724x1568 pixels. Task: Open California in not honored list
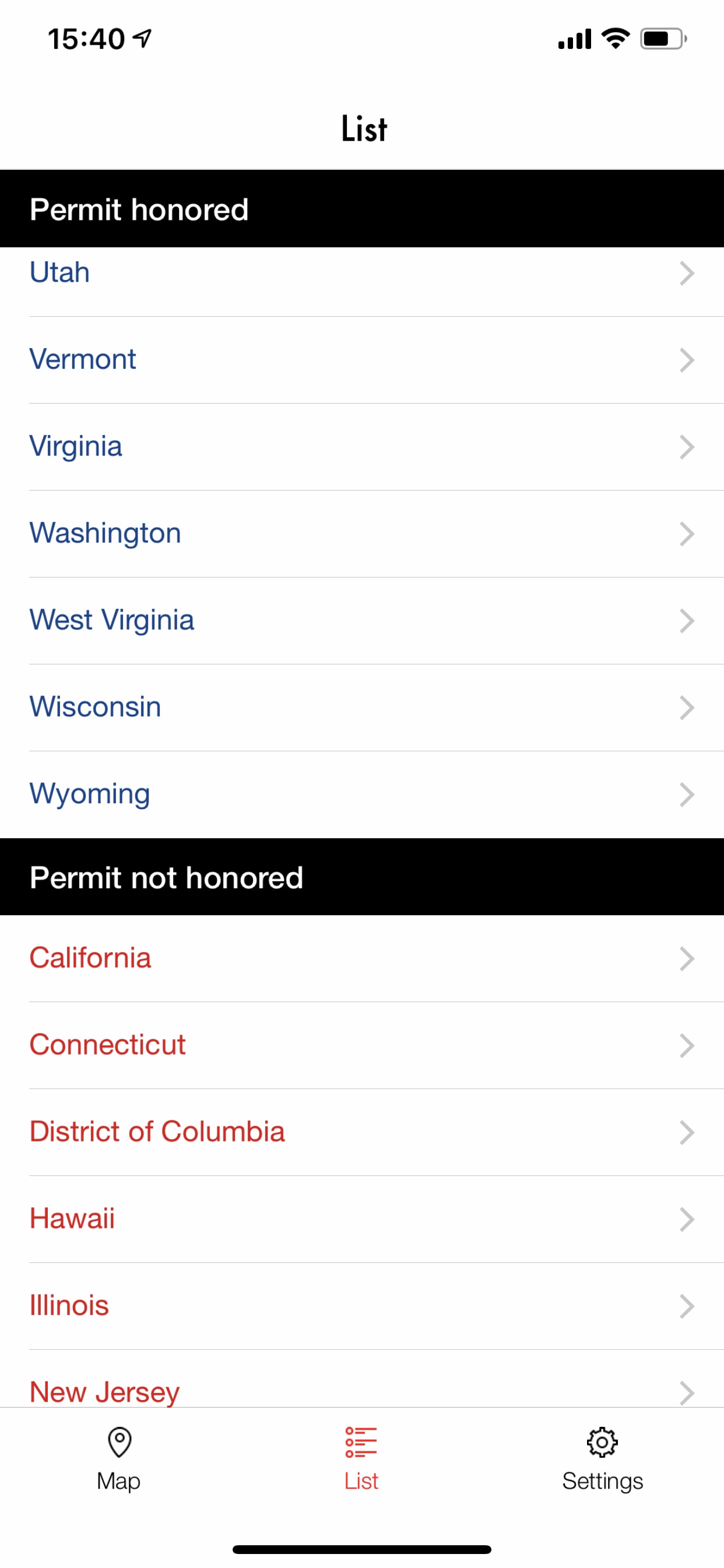click(362, 958)
